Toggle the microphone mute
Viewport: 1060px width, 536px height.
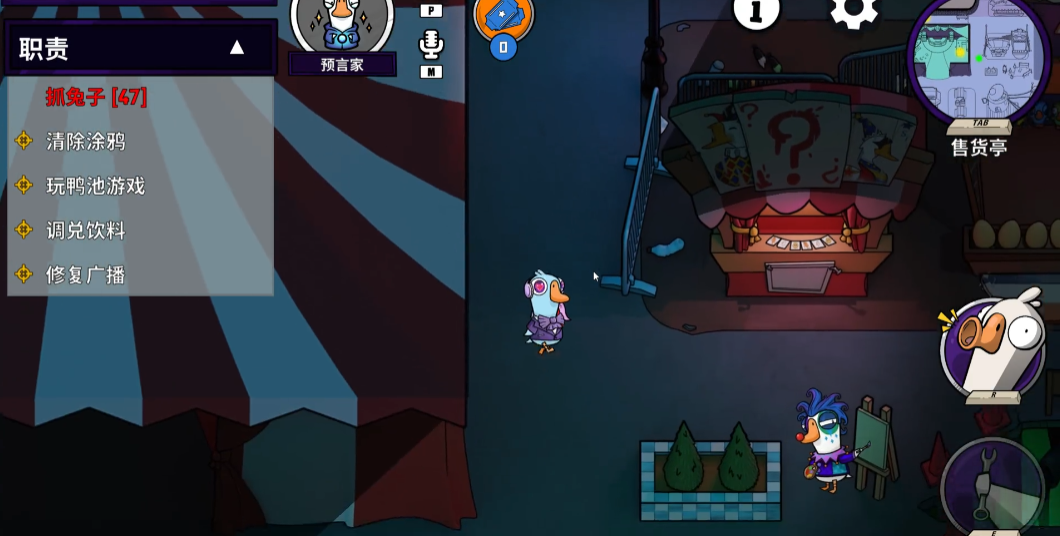click(x=431, y=44)
